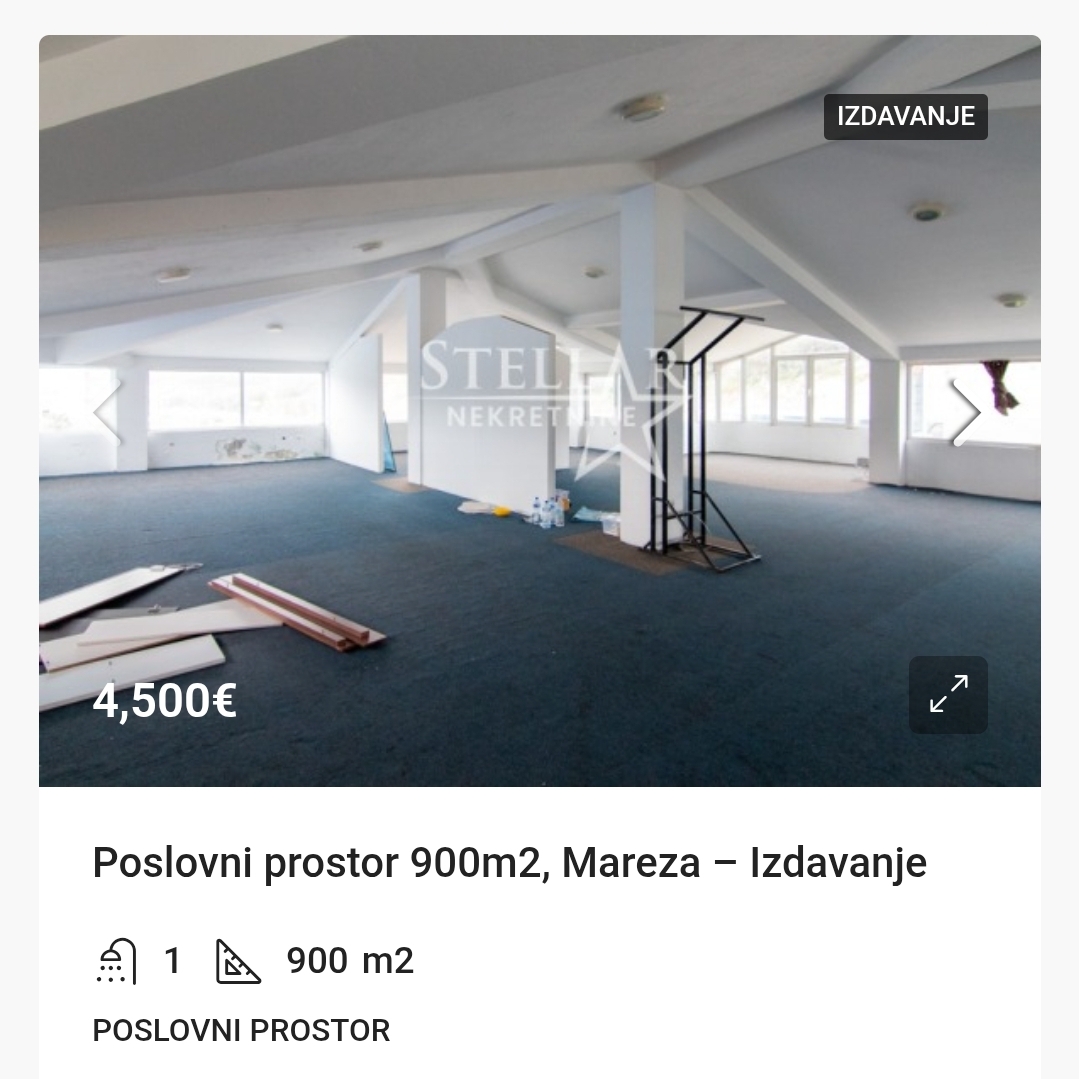Show the next photo with right arrow

coord(966,412)
